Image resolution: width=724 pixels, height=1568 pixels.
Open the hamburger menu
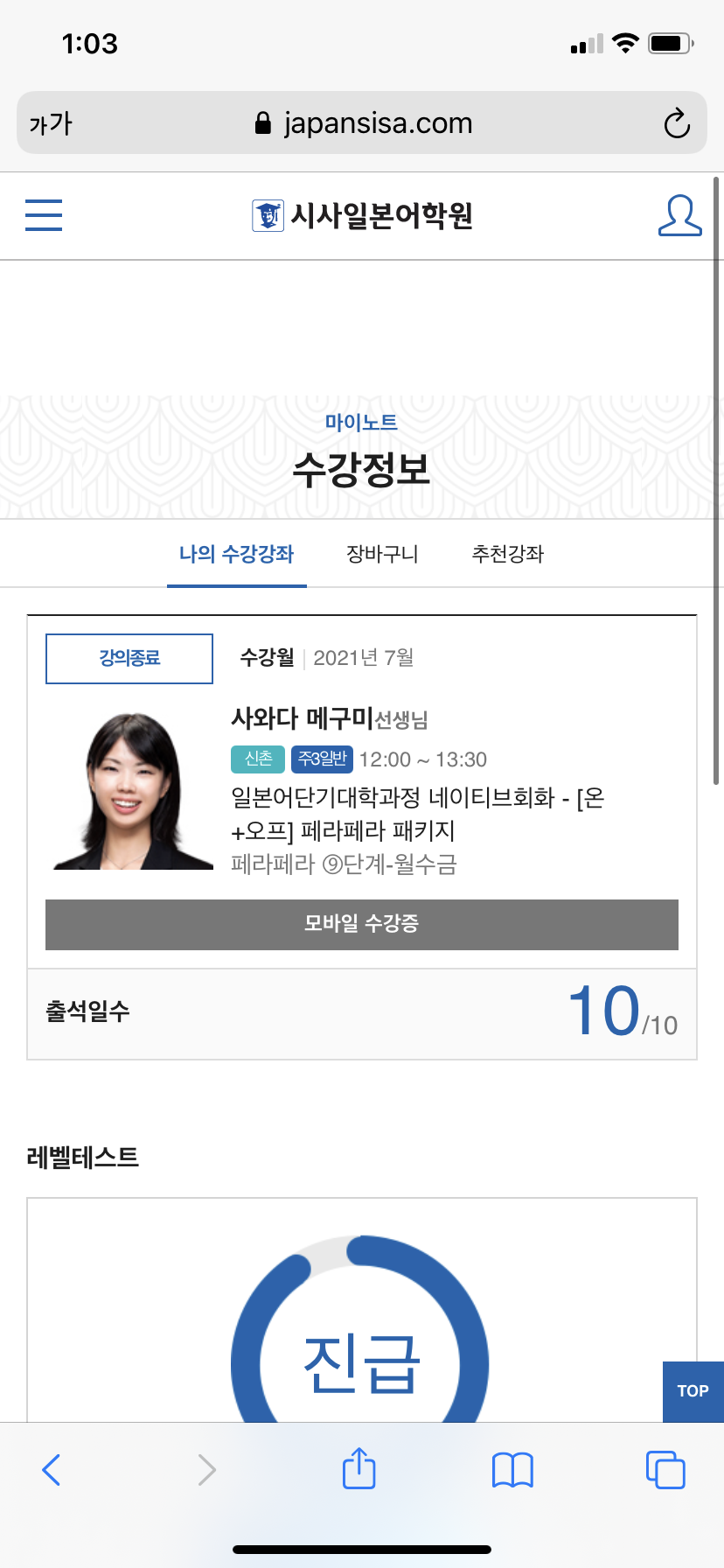[x=44, y=215]
